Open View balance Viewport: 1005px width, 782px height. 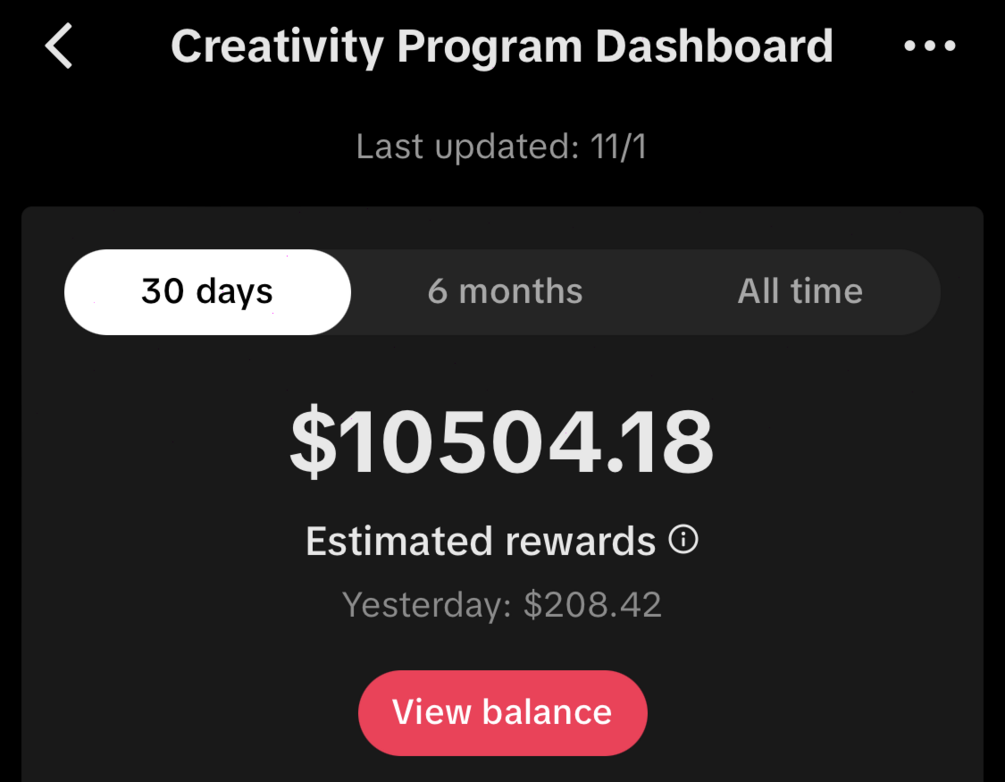502,712
